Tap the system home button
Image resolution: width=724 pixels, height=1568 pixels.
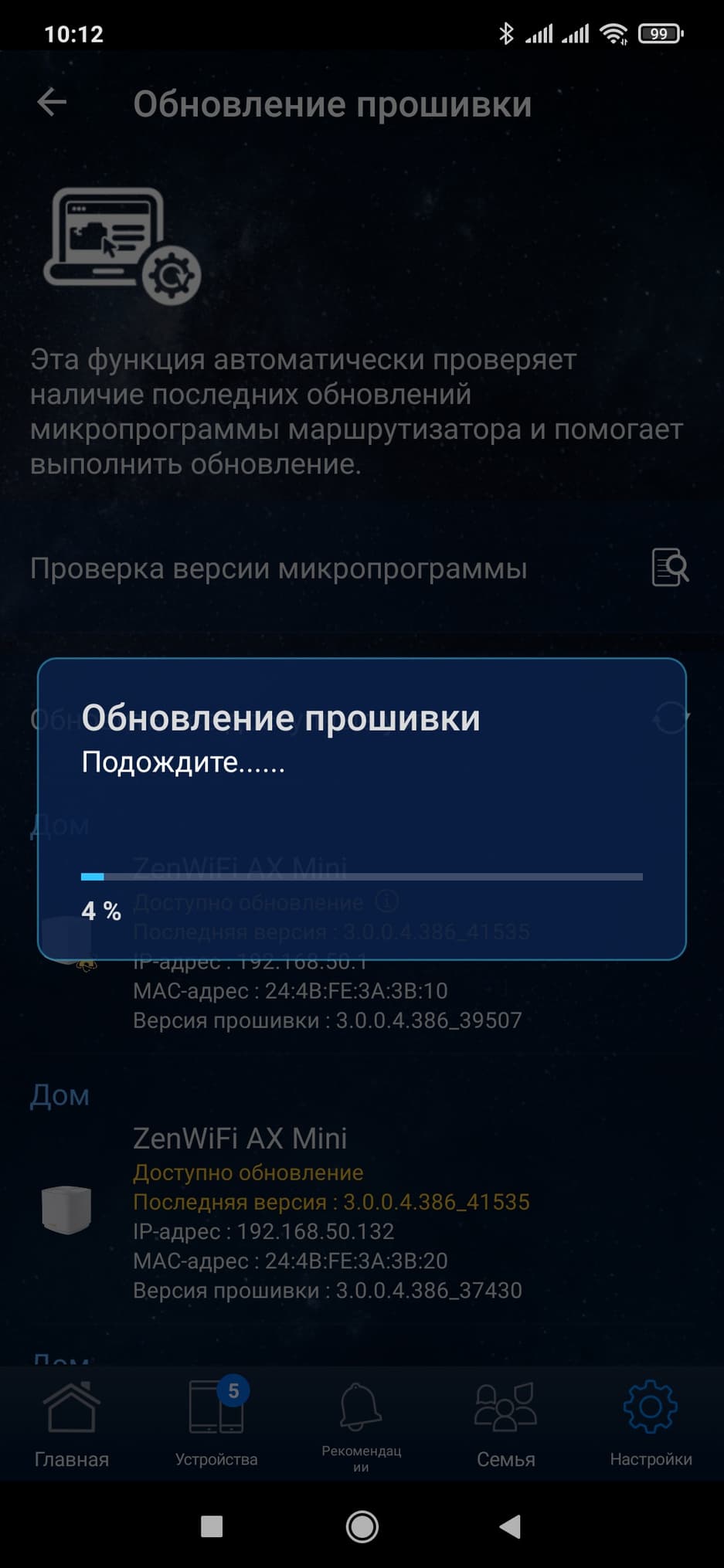click(362, 1526)
